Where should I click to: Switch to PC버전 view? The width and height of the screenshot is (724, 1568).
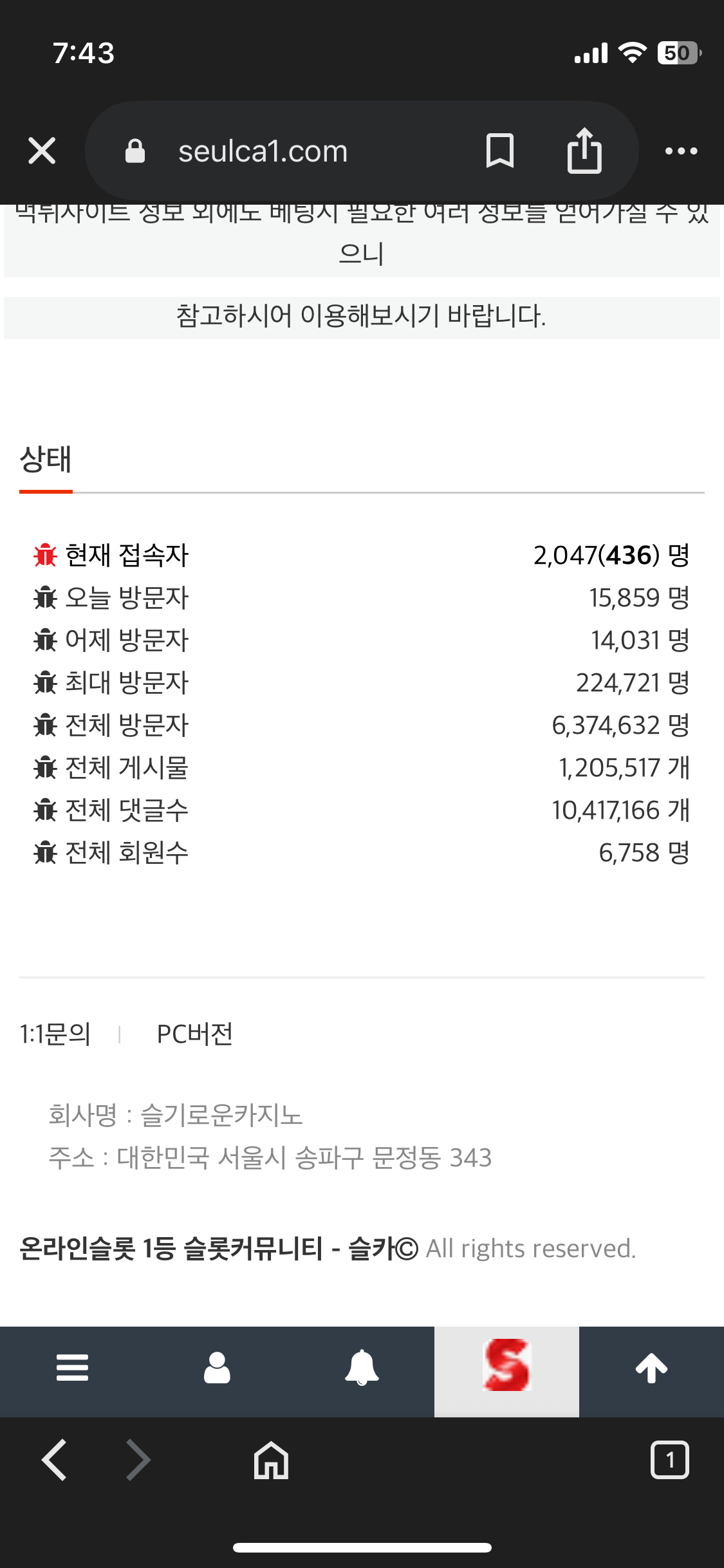pos(194,1034)
